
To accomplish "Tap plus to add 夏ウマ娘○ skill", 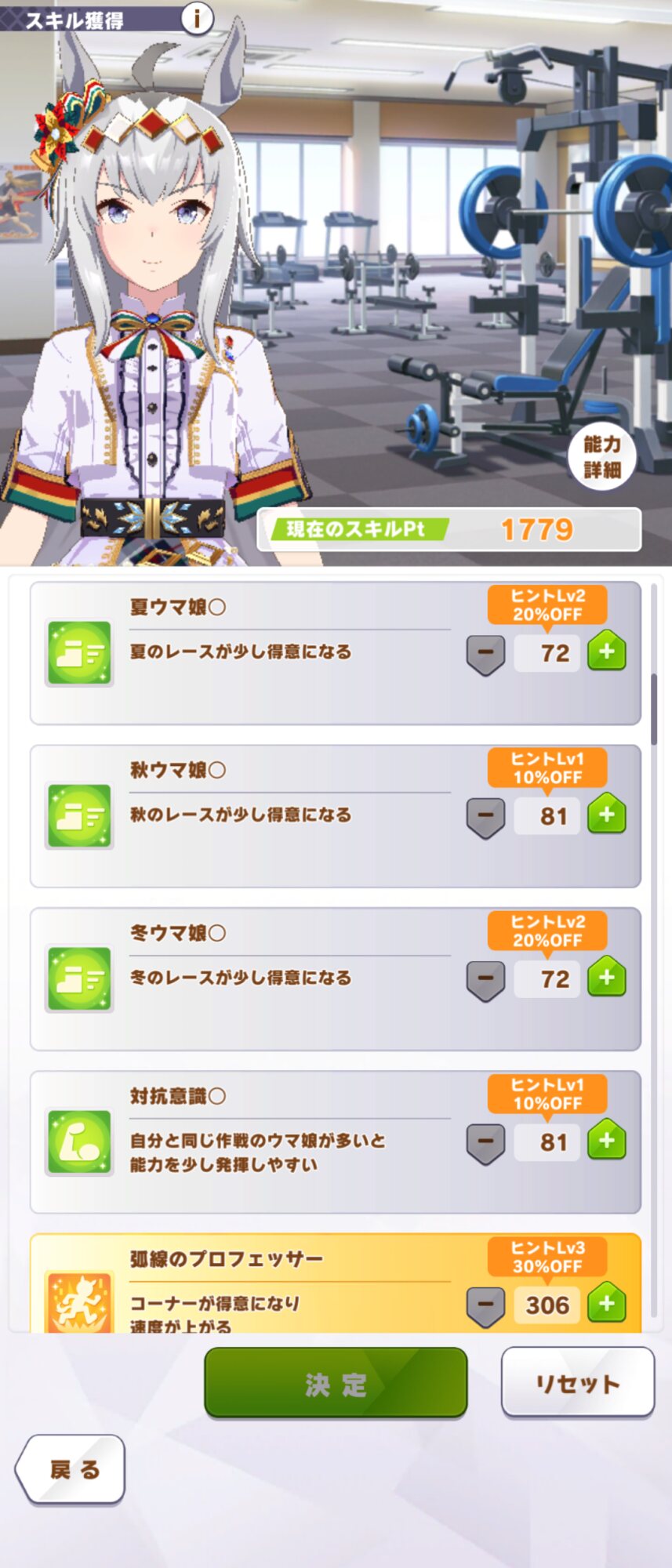I will click(606, 652).
